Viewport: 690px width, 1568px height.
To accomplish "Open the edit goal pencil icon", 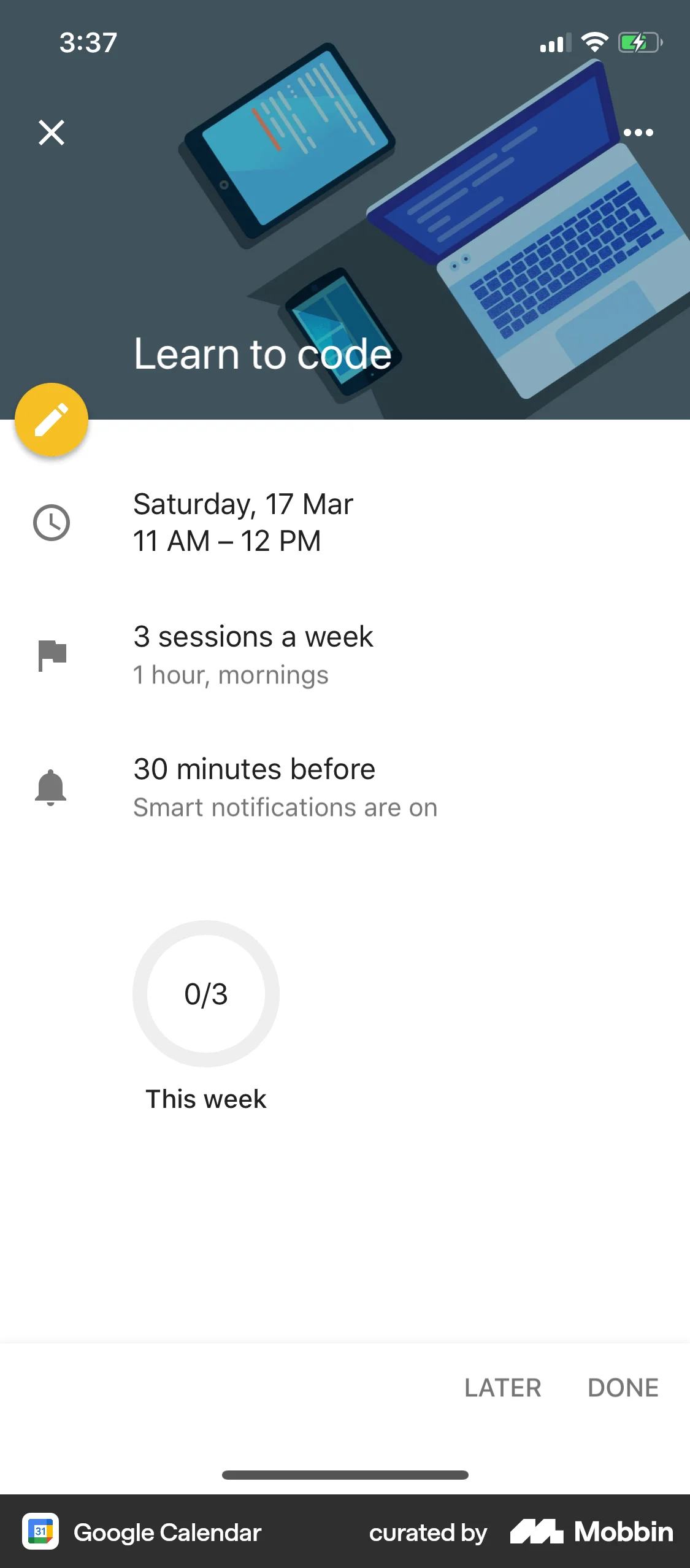I will tap(52, 420).
